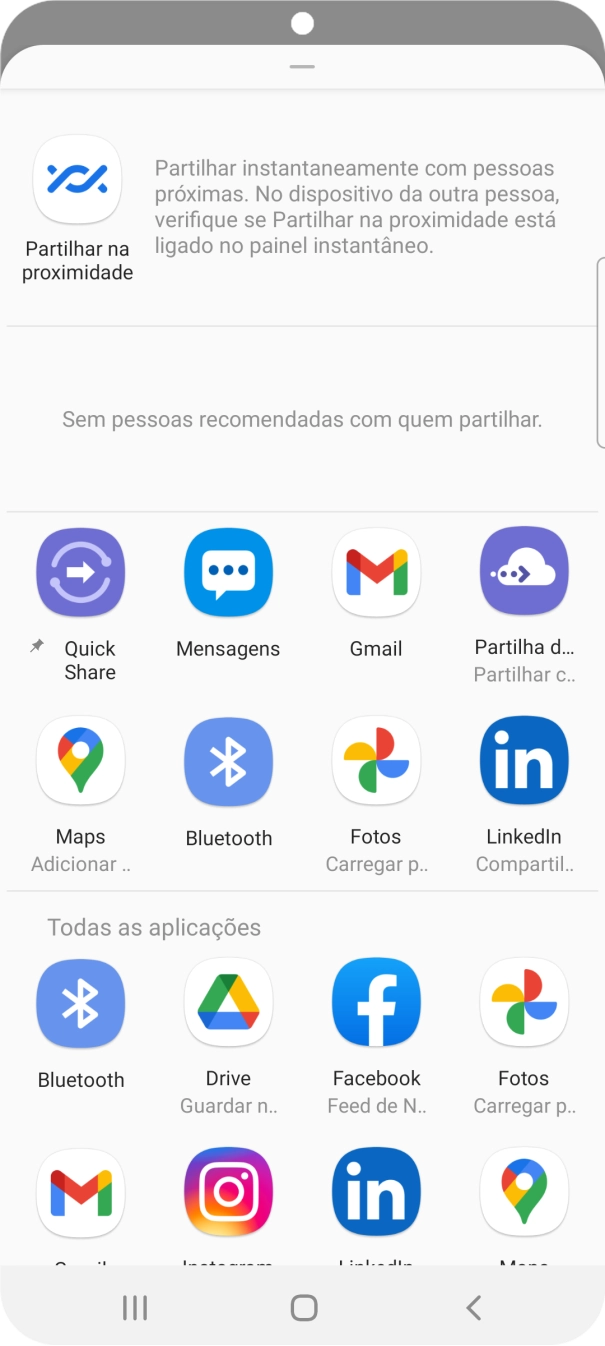Open the recent apps view
Image resolution: width=605 pixels, height=1346 pixels.
(x=134, y=1307)
